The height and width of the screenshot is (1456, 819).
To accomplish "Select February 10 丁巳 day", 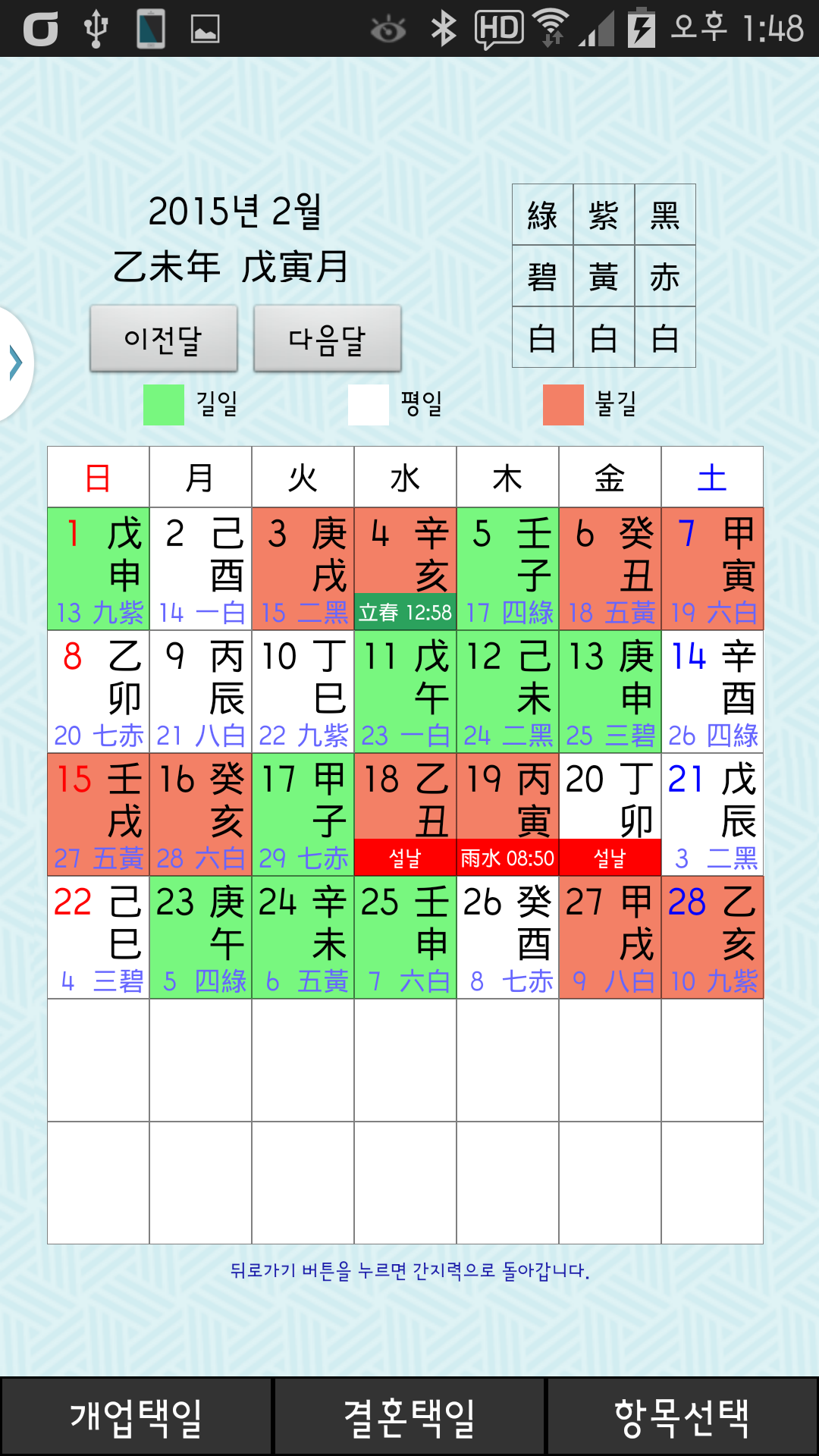I will (x=303, y=692).
